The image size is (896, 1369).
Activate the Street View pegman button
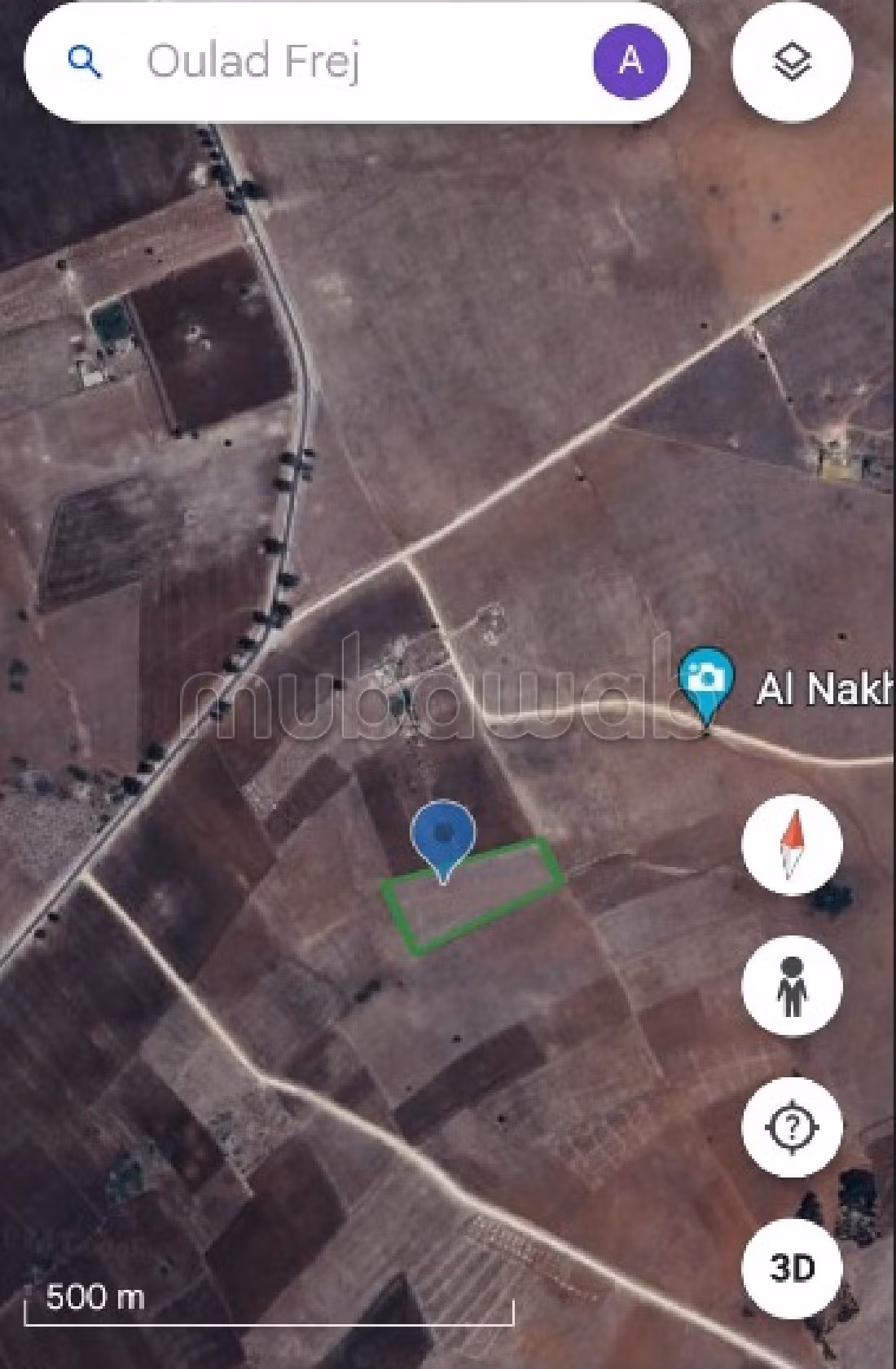click(x=792, y=986)
